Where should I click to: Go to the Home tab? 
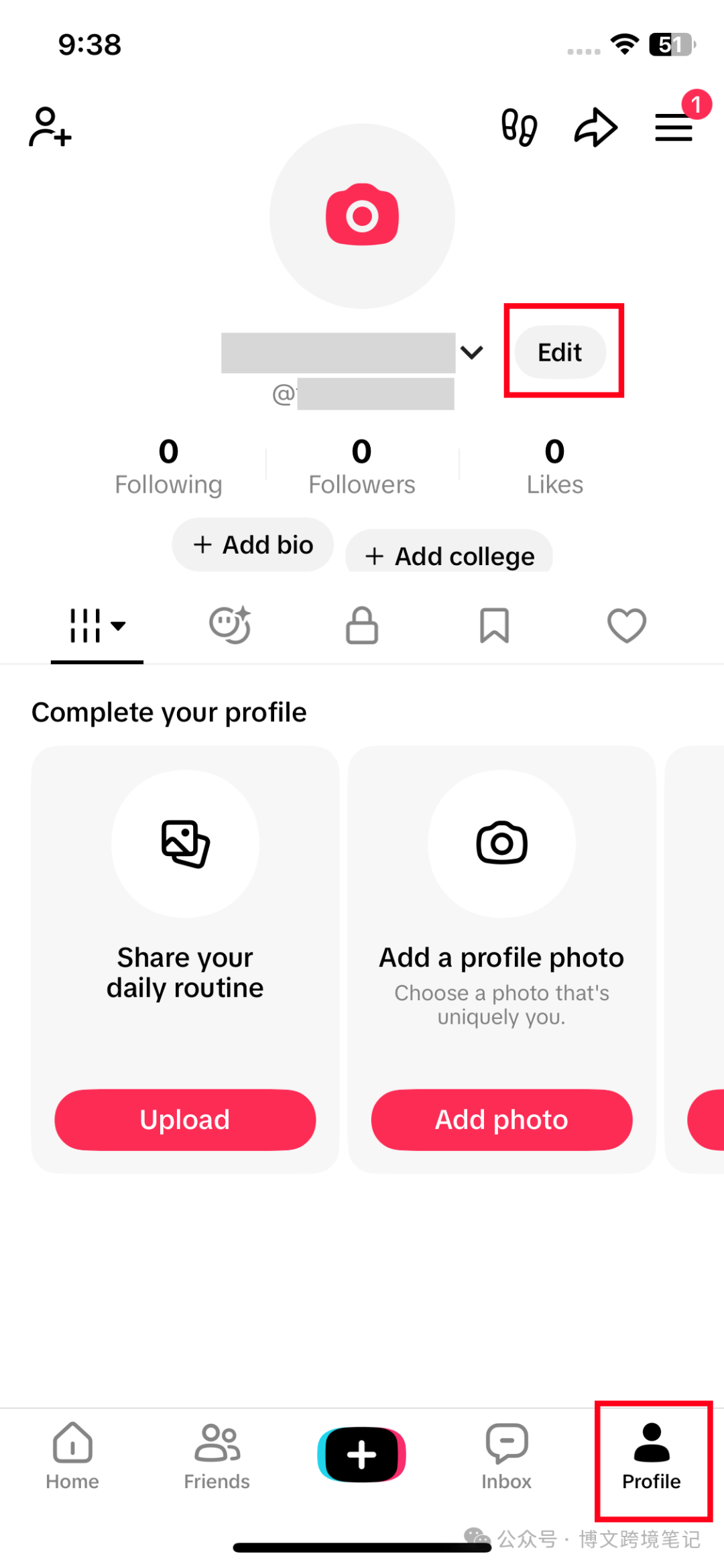coord(72,1456)
